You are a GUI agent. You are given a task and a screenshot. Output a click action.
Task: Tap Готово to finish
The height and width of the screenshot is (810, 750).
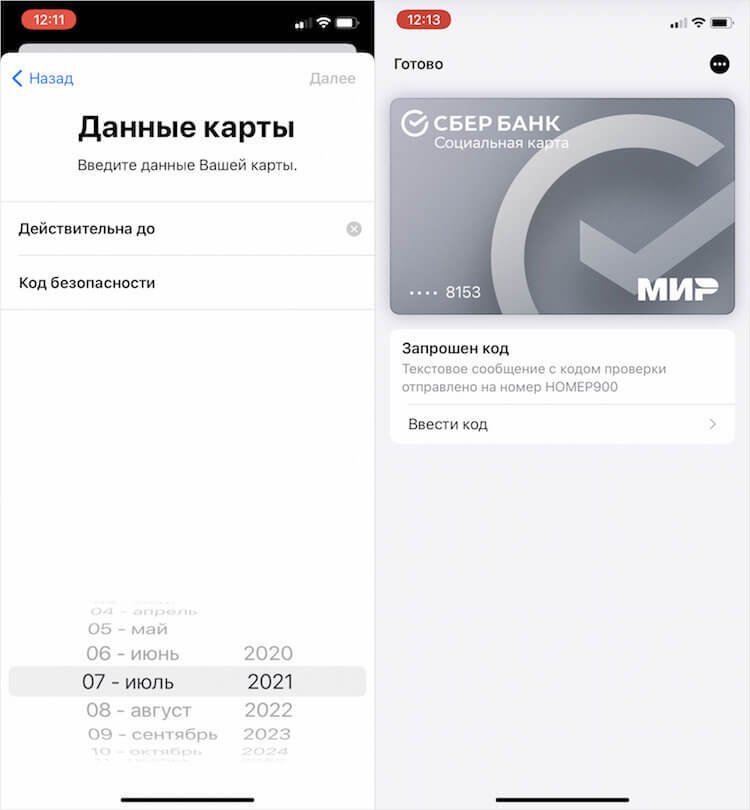(419, 64)
